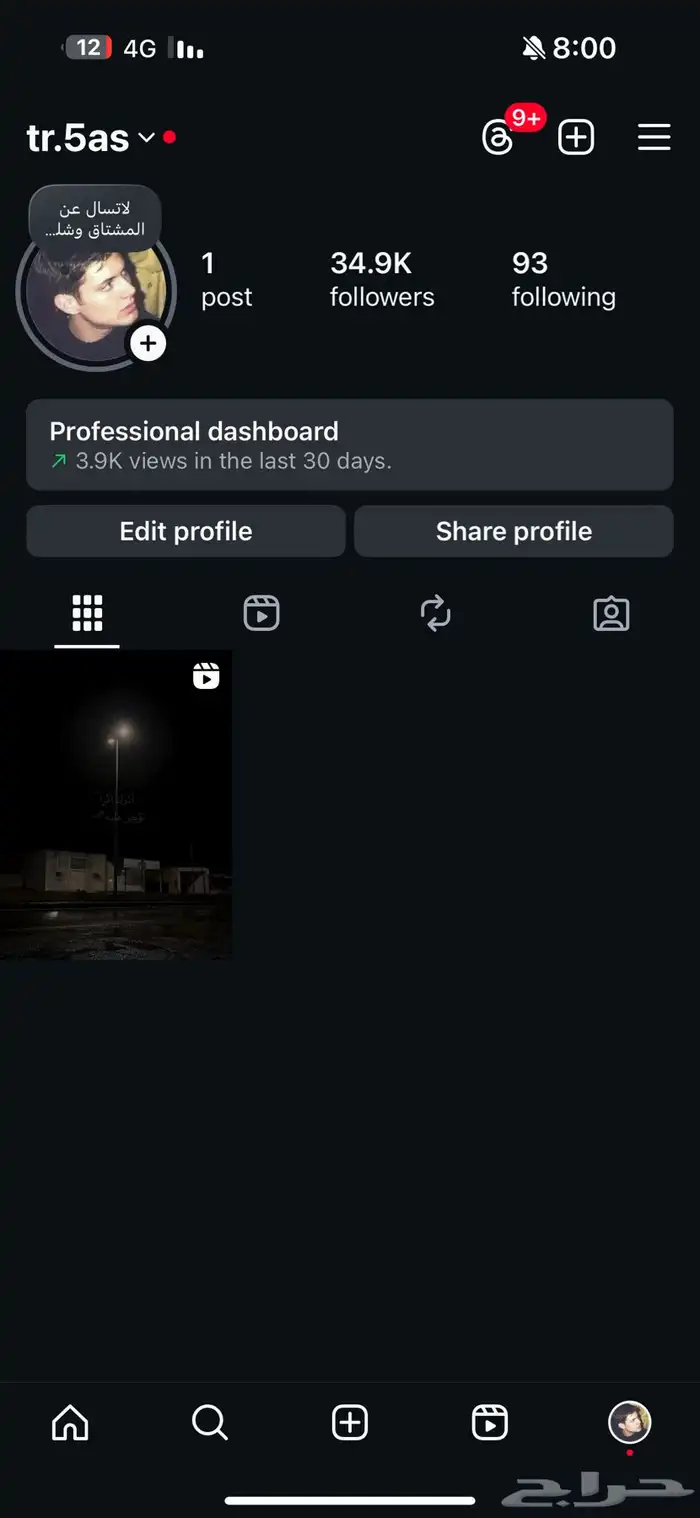Switch to the reposts tab

[x=436, y=613]
